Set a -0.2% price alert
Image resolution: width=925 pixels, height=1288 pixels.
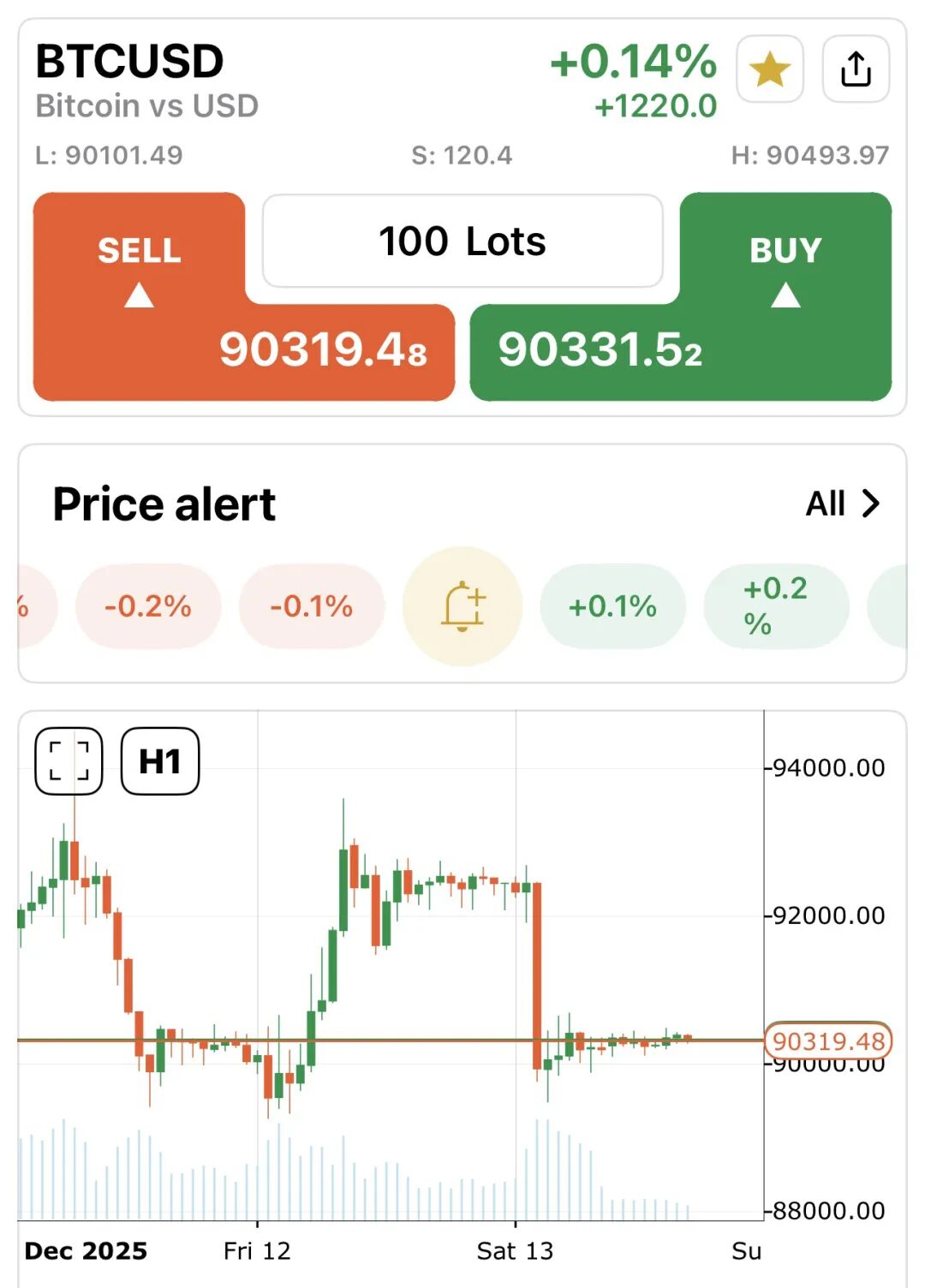coord(147,606)
